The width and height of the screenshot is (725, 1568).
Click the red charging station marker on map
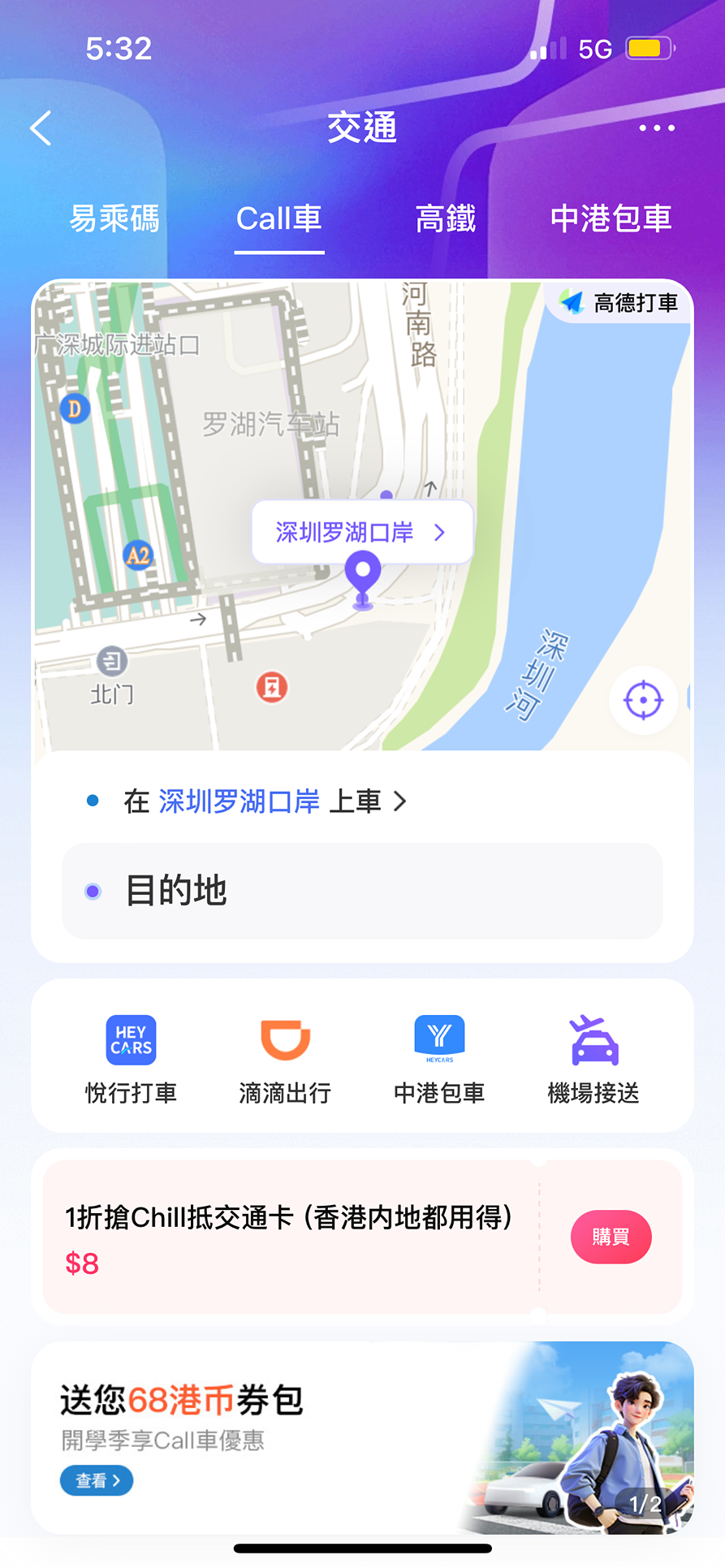click(x=271, y=687)
